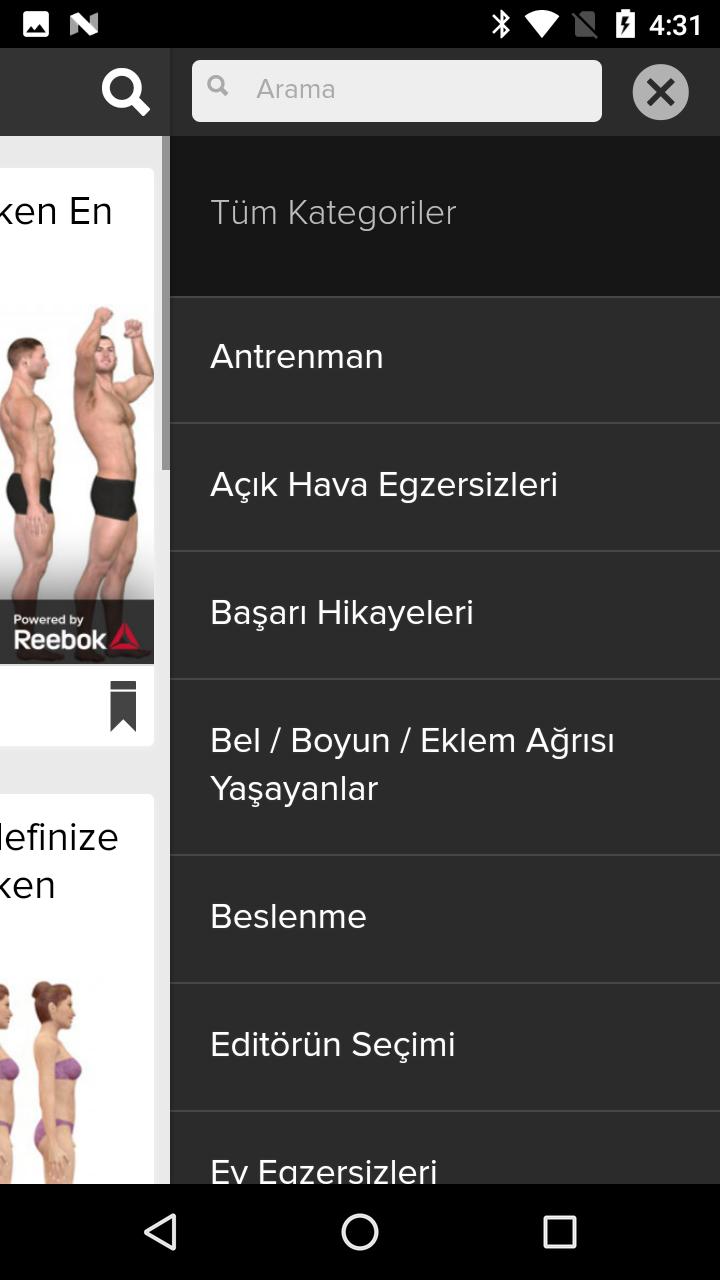Go to the Beslenme category

[288, 917]
